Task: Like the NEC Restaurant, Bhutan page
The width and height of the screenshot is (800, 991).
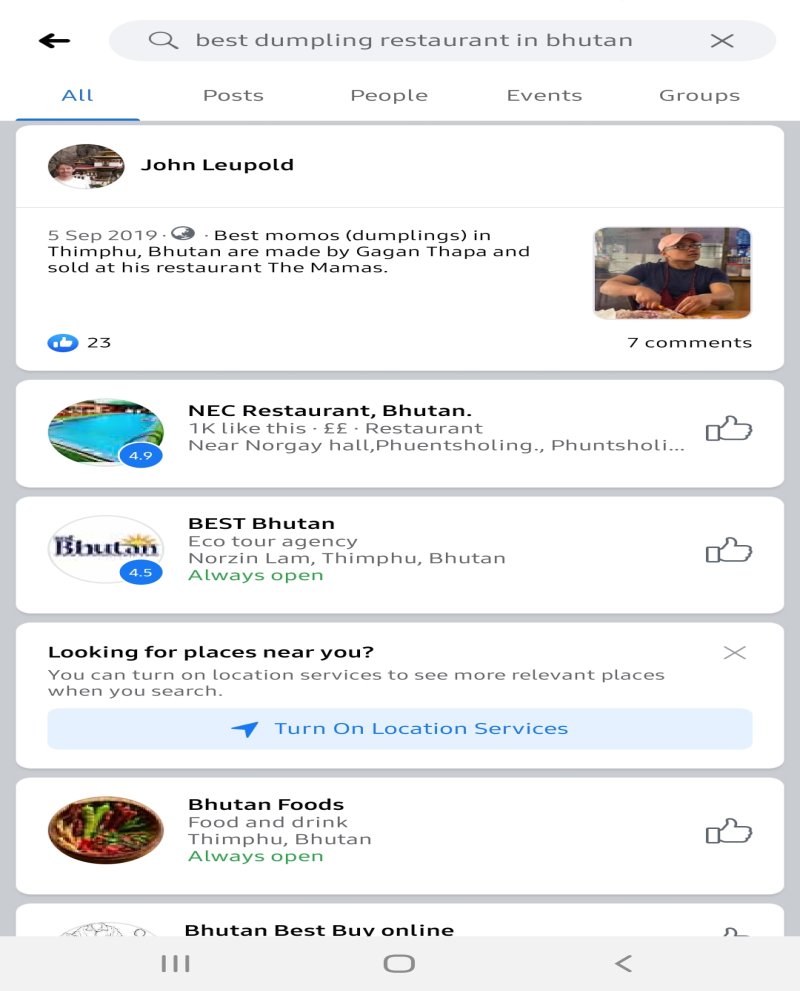Action: pyautogui.click(x=728, y=430)
